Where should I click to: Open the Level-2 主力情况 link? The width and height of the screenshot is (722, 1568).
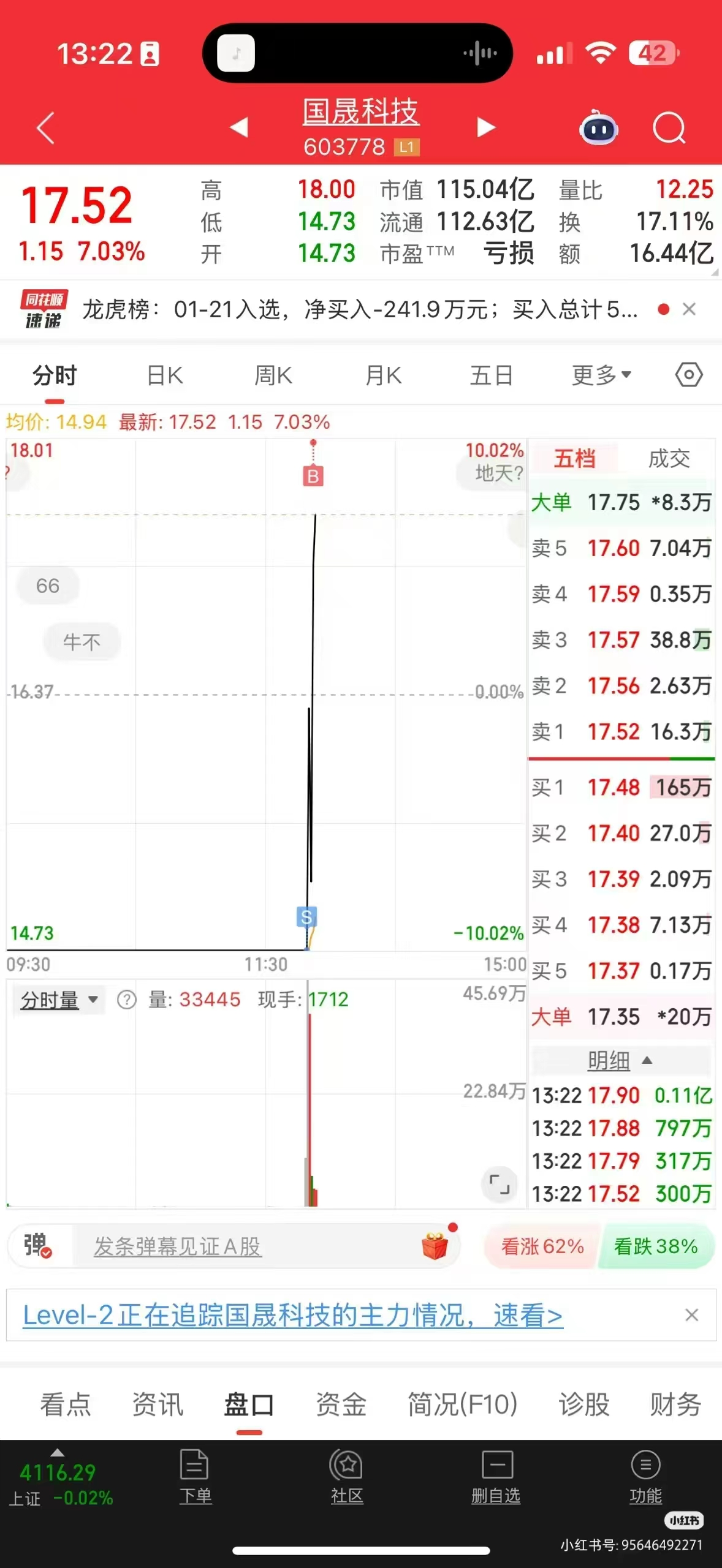coord(292,1316)
